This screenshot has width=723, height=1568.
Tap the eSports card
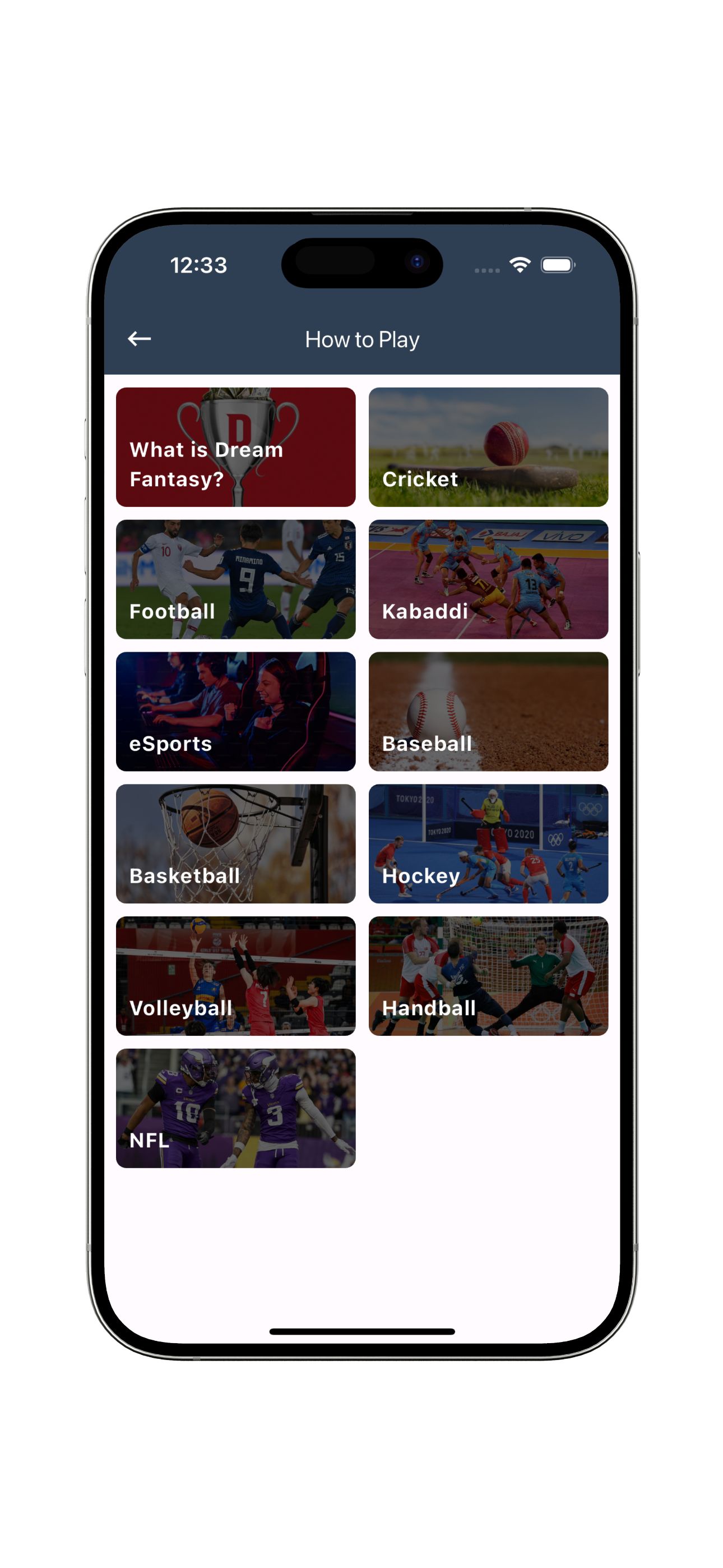pos(235,711)
